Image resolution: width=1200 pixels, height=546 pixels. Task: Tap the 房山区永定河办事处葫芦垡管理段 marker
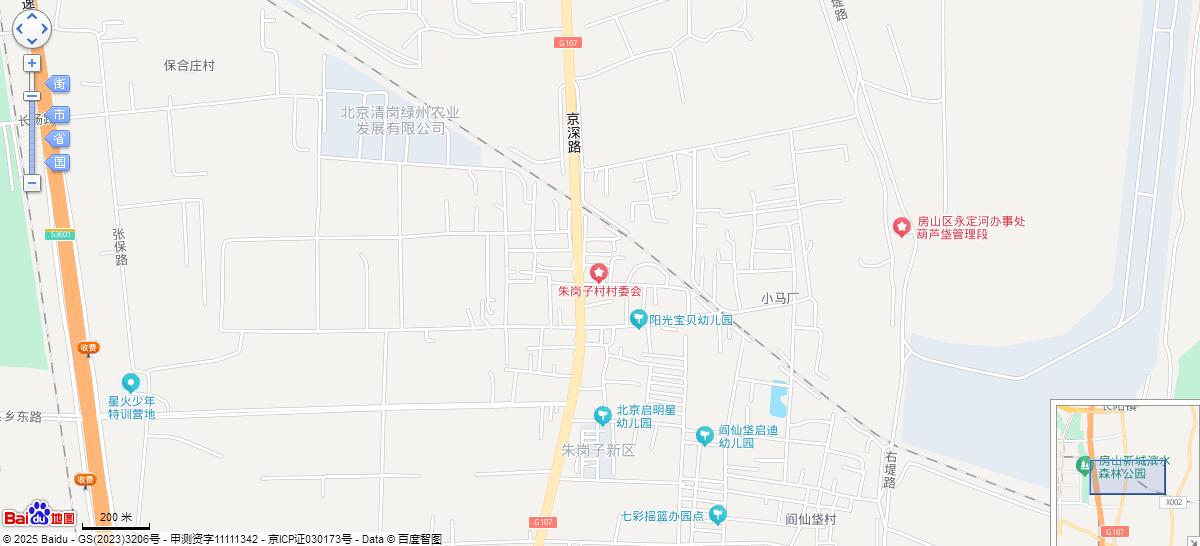pos(902,227)
